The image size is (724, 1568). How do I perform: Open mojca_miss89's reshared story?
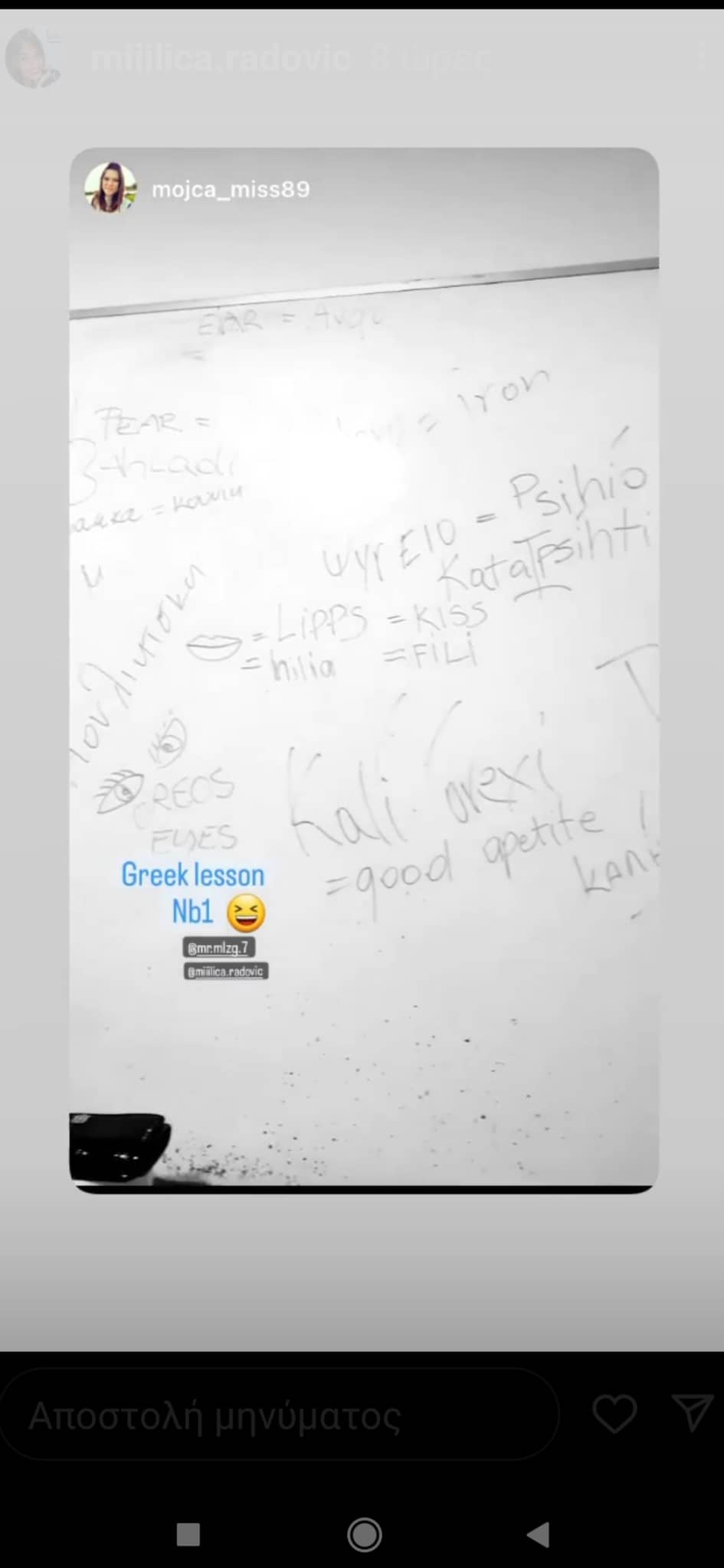point(230,189)
